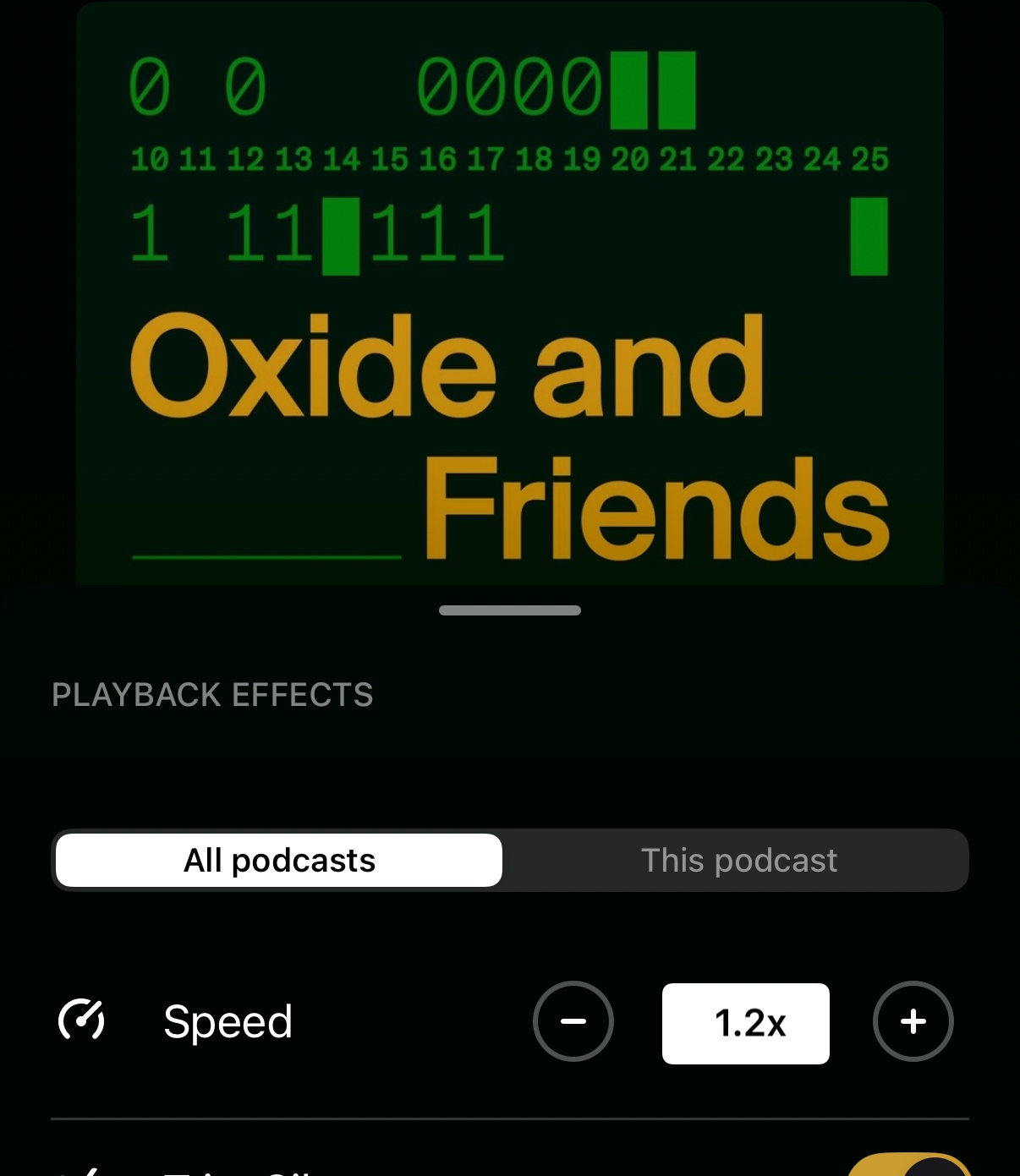This screenshot has height=1176, width=1020.
Task: Increase playback speed with the plus button
Action: 913,1021
